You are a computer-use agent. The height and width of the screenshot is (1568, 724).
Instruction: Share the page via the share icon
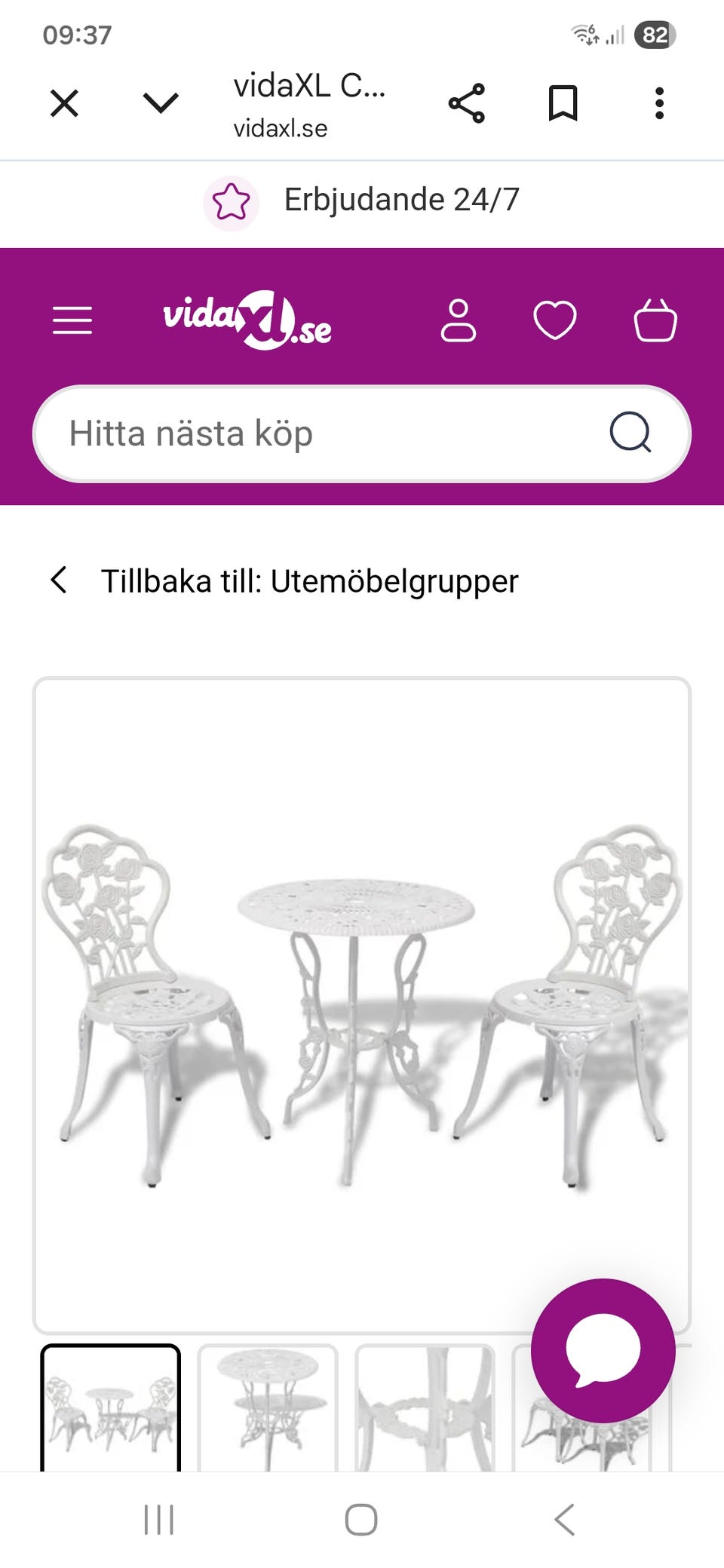tap(465, 103)
